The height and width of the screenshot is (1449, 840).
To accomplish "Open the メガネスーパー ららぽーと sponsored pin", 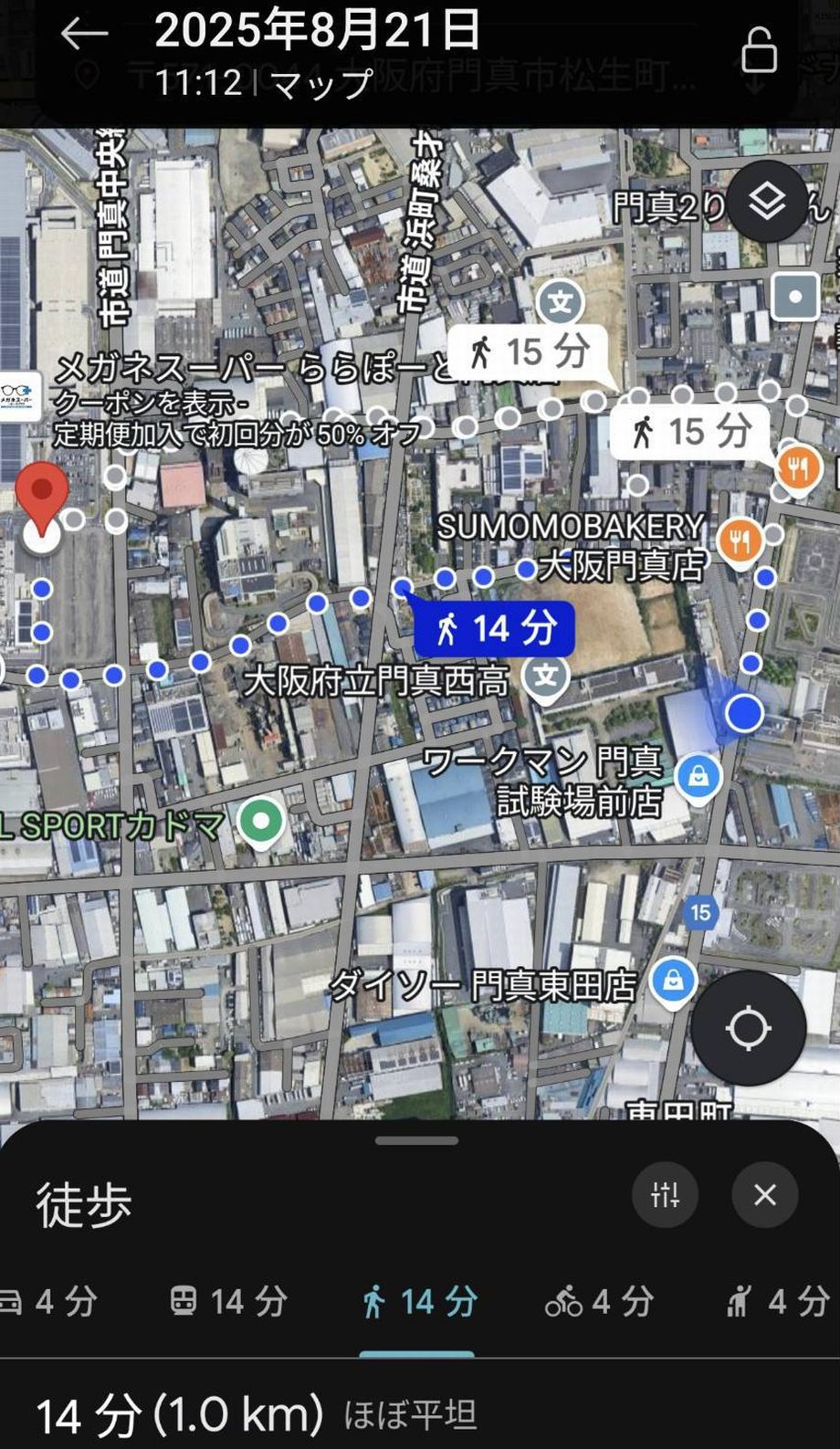I will (20, 396).
